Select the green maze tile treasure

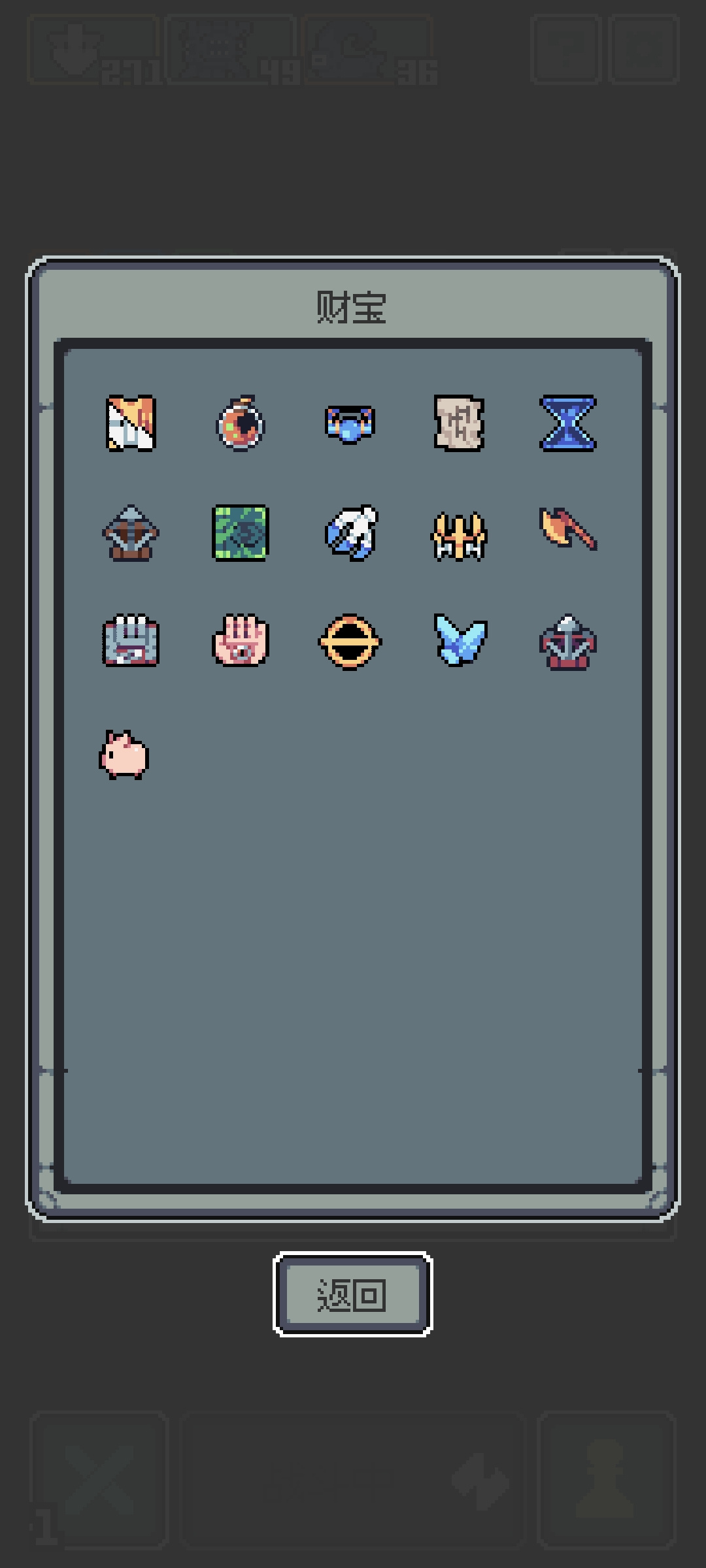(x=241, y=532)
